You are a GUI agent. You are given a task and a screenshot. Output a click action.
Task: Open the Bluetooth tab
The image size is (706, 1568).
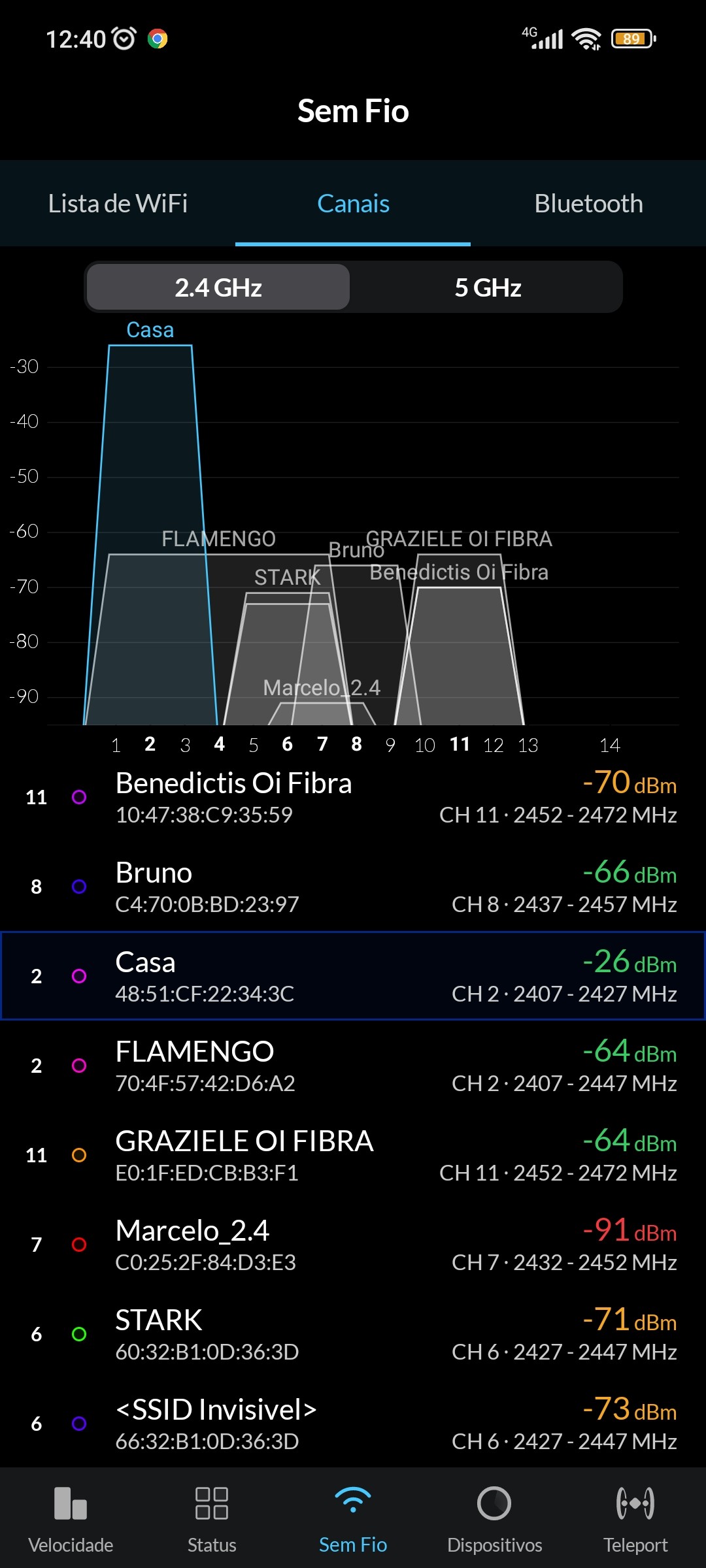[588, 204]
